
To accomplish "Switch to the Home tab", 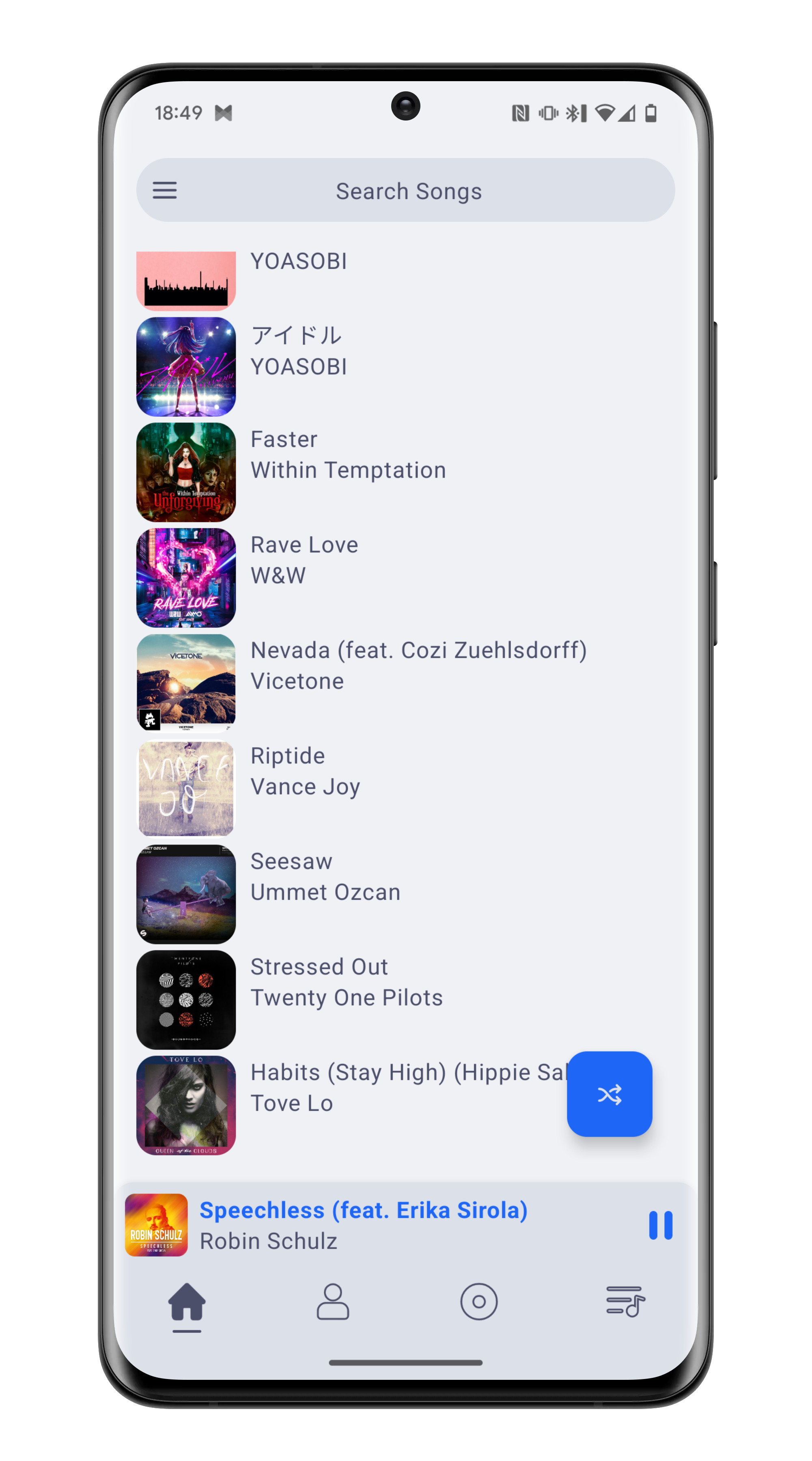I will (x=187, y=1302).
